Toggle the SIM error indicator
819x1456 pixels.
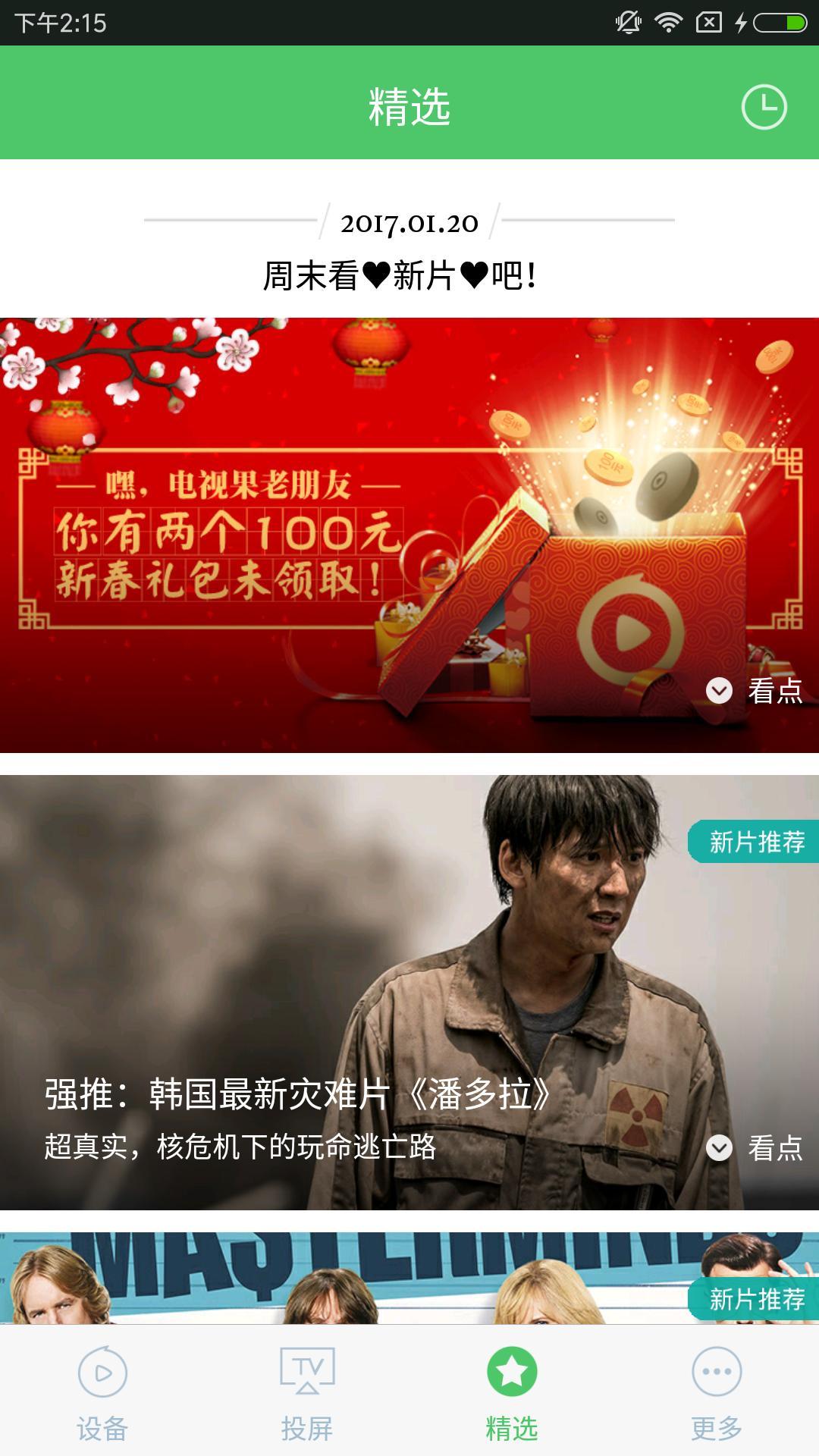click(x=708, y=21)
